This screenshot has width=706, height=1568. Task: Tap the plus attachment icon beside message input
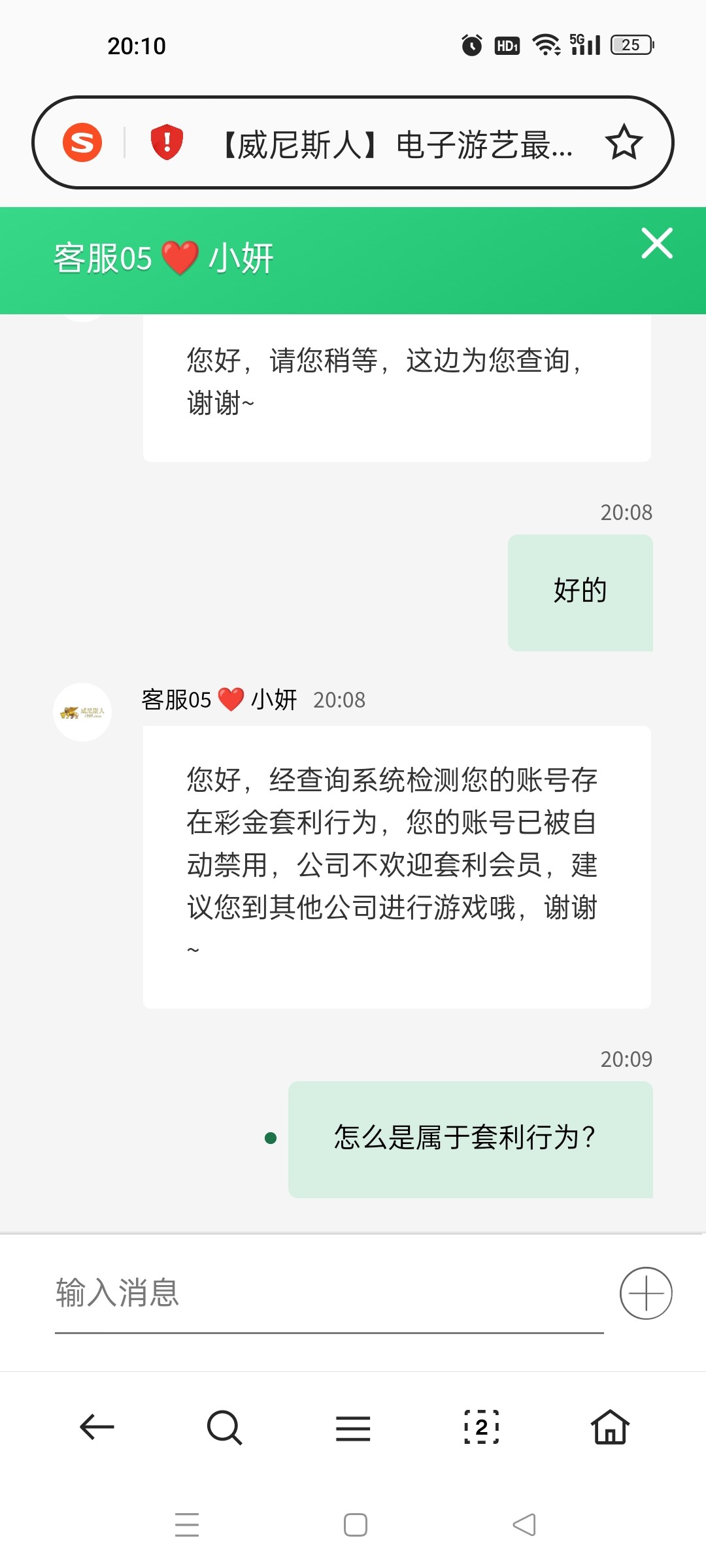(646, 1294)
